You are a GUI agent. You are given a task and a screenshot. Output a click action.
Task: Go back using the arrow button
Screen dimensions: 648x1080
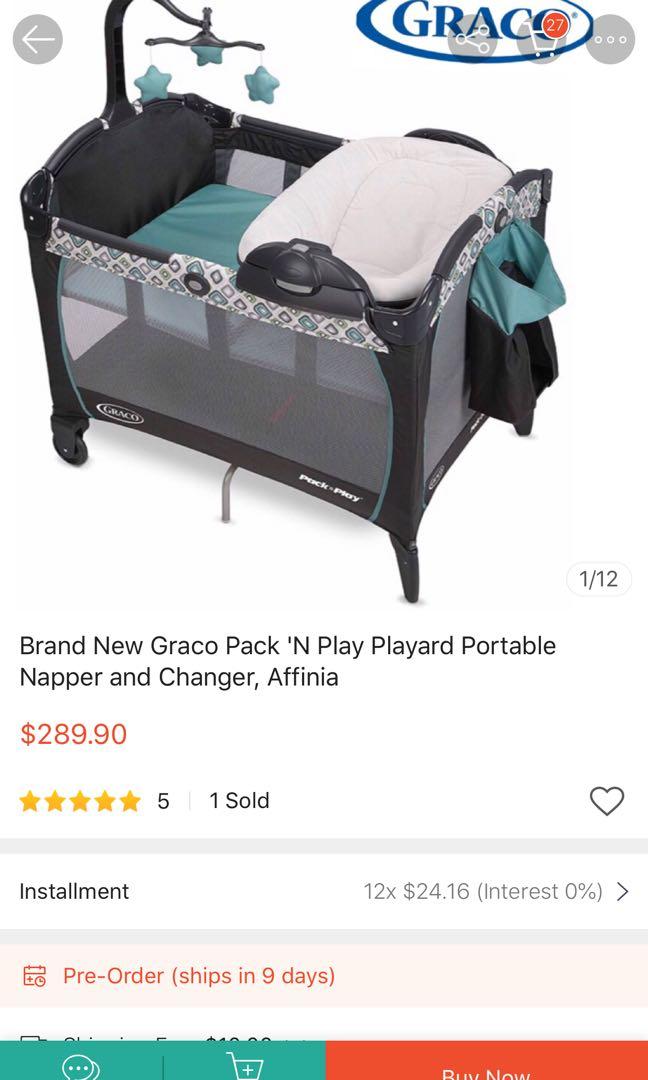pyautogui.click(x=38, y=40)
